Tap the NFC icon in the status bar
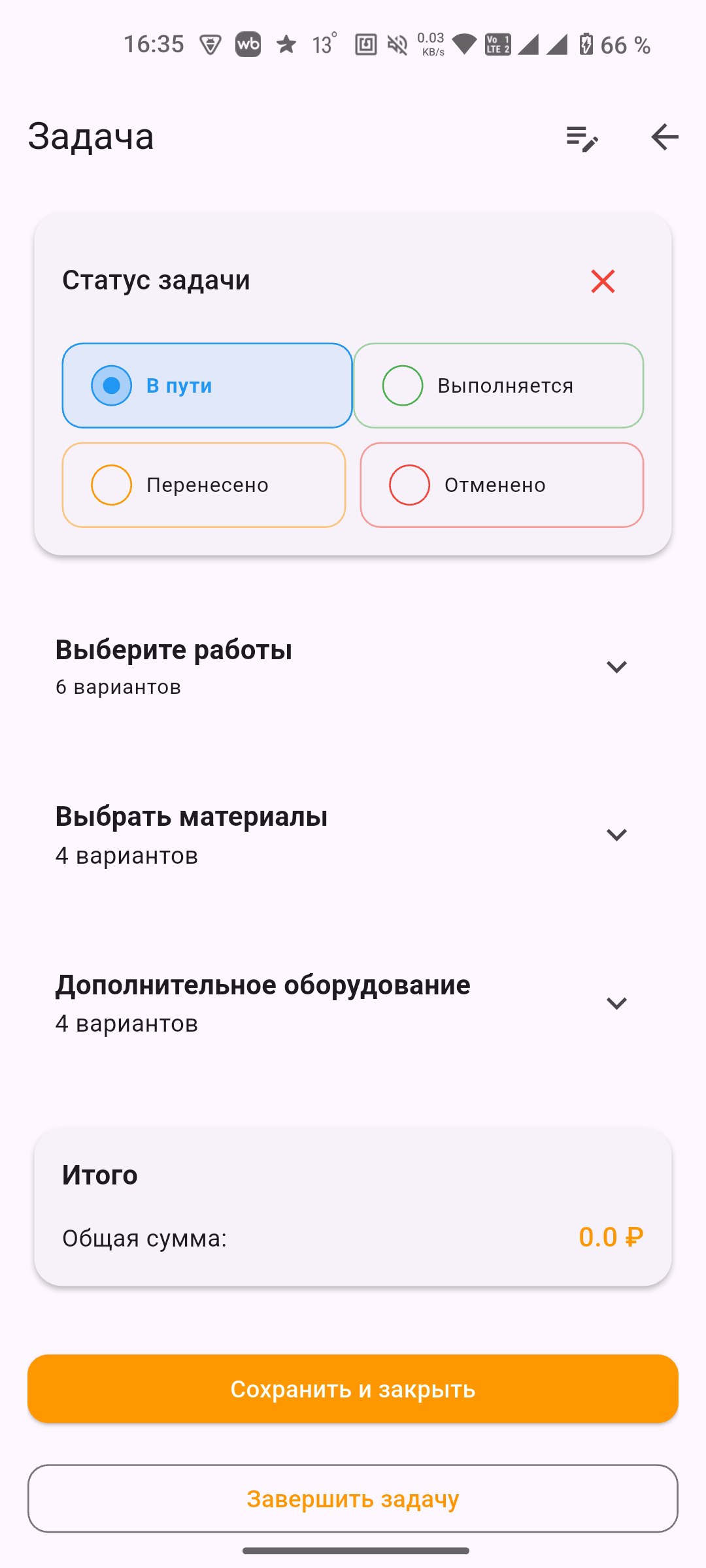This screenshot has width=706, height=1568. coord(365,44)
